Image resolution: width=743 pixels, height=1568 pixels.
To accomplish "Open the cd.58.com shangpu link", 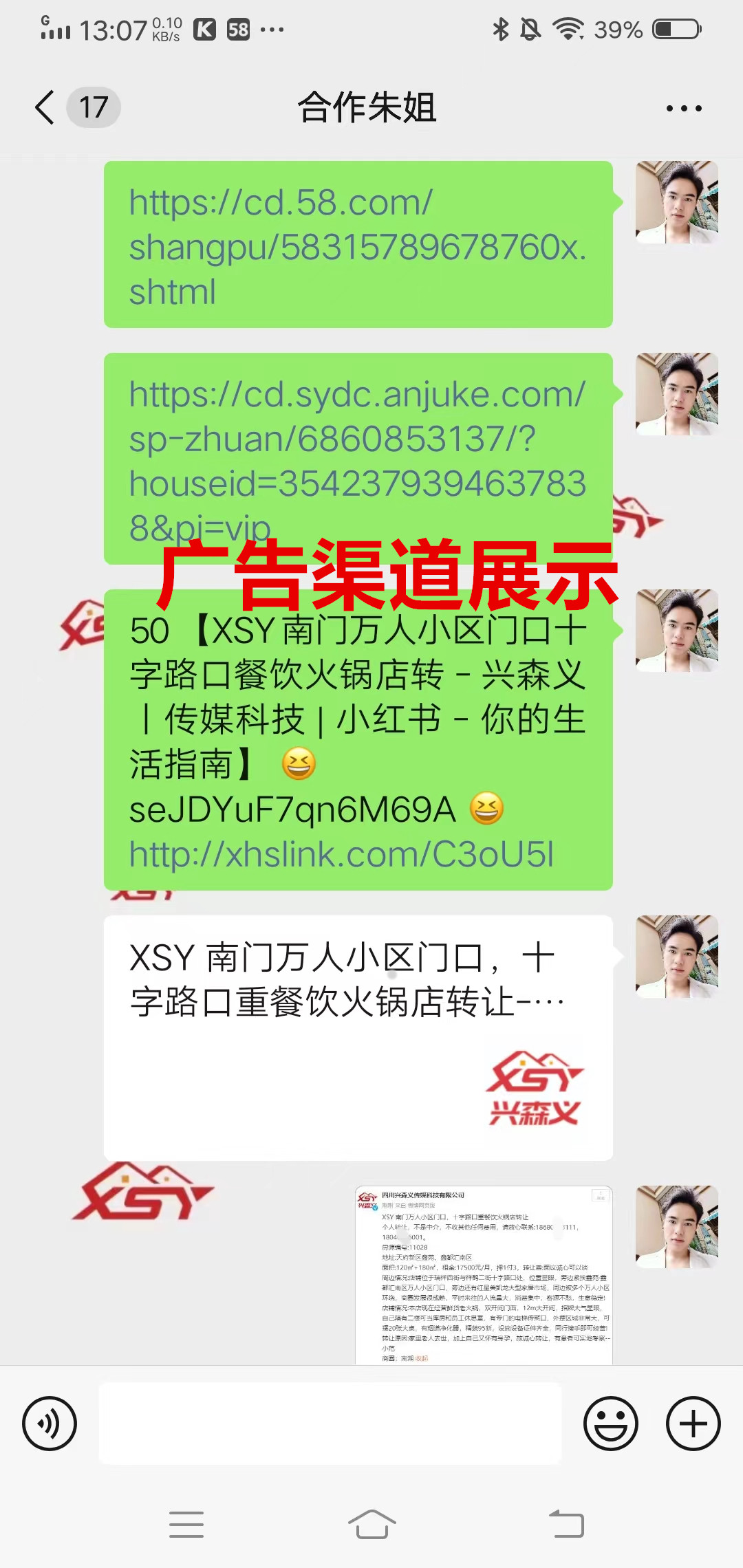I will pos(356,246).
